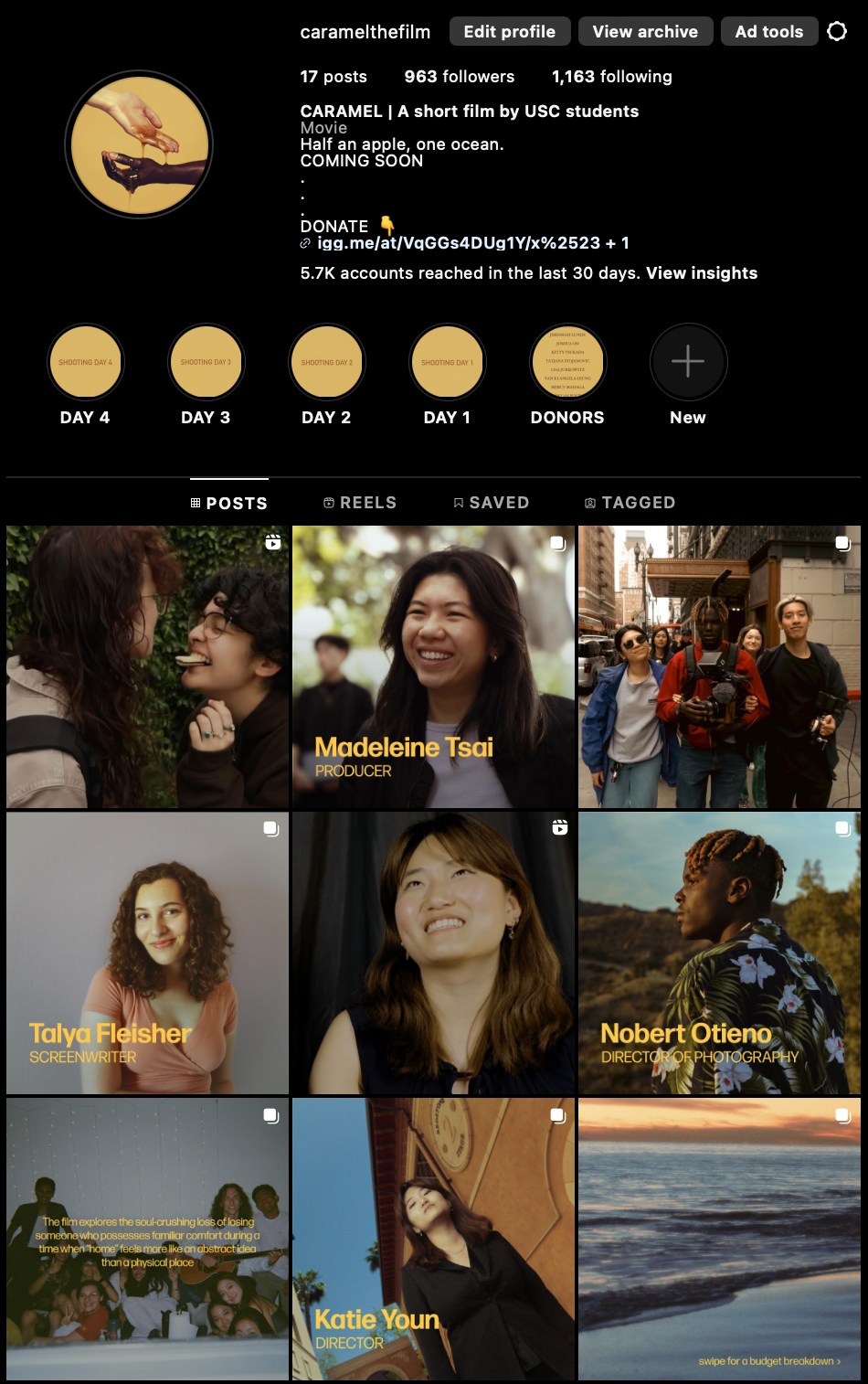The width and height of the screenshot is (868, 1384).
Task: Add a New highlight
Action: 688,362
